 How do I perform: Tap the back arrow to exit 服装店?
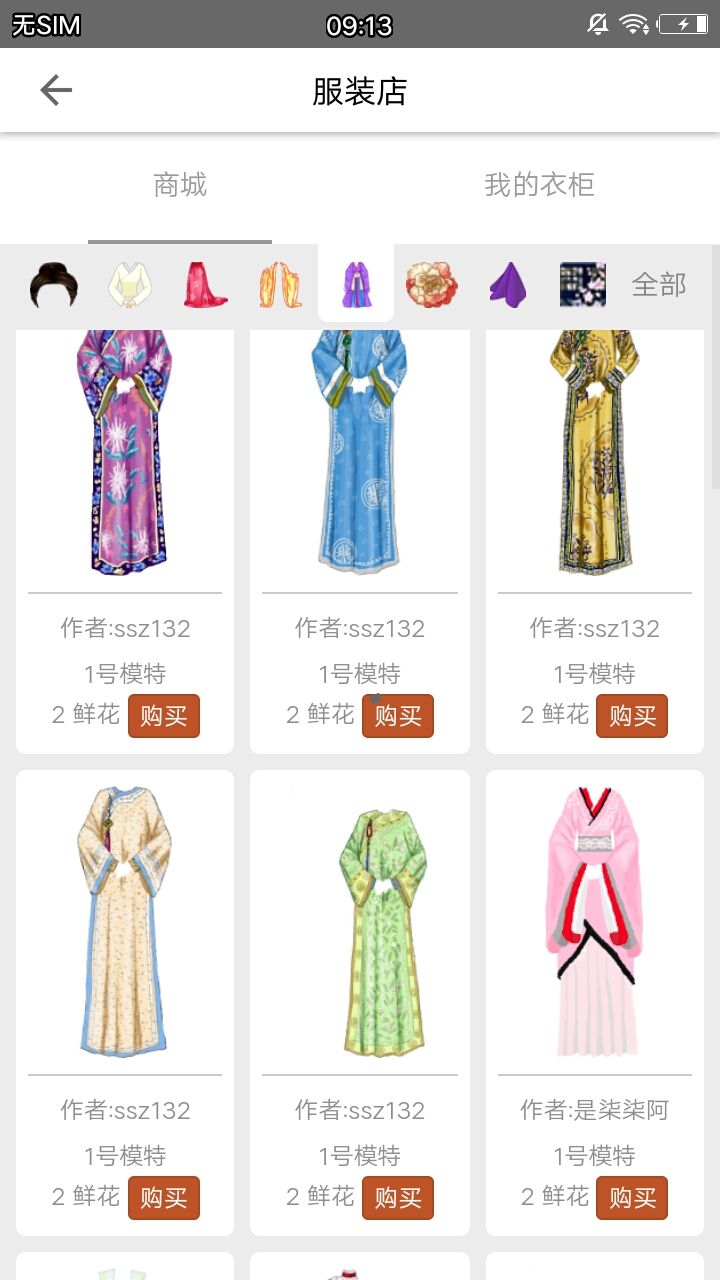click(x=56, y=89)
